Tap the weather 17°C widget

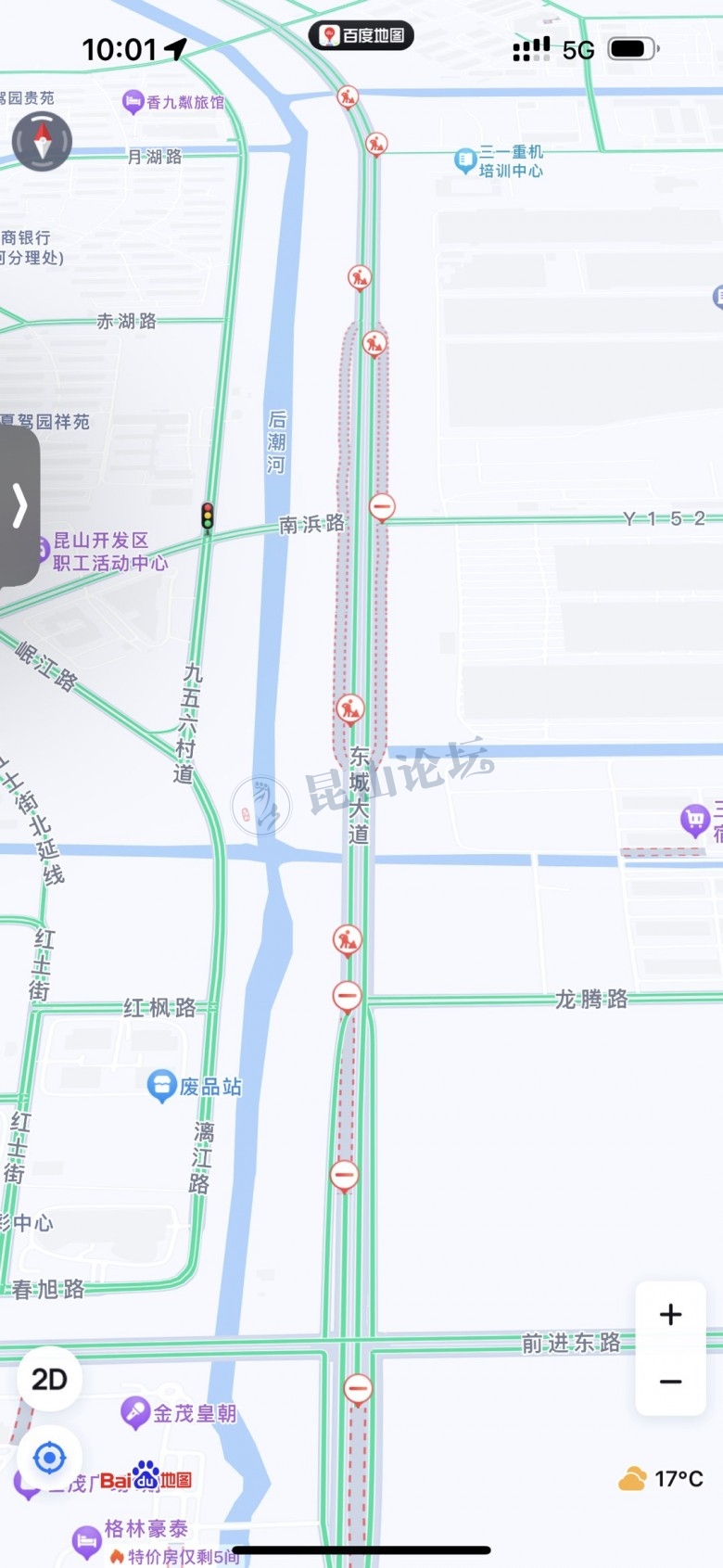coord(661,1478)
